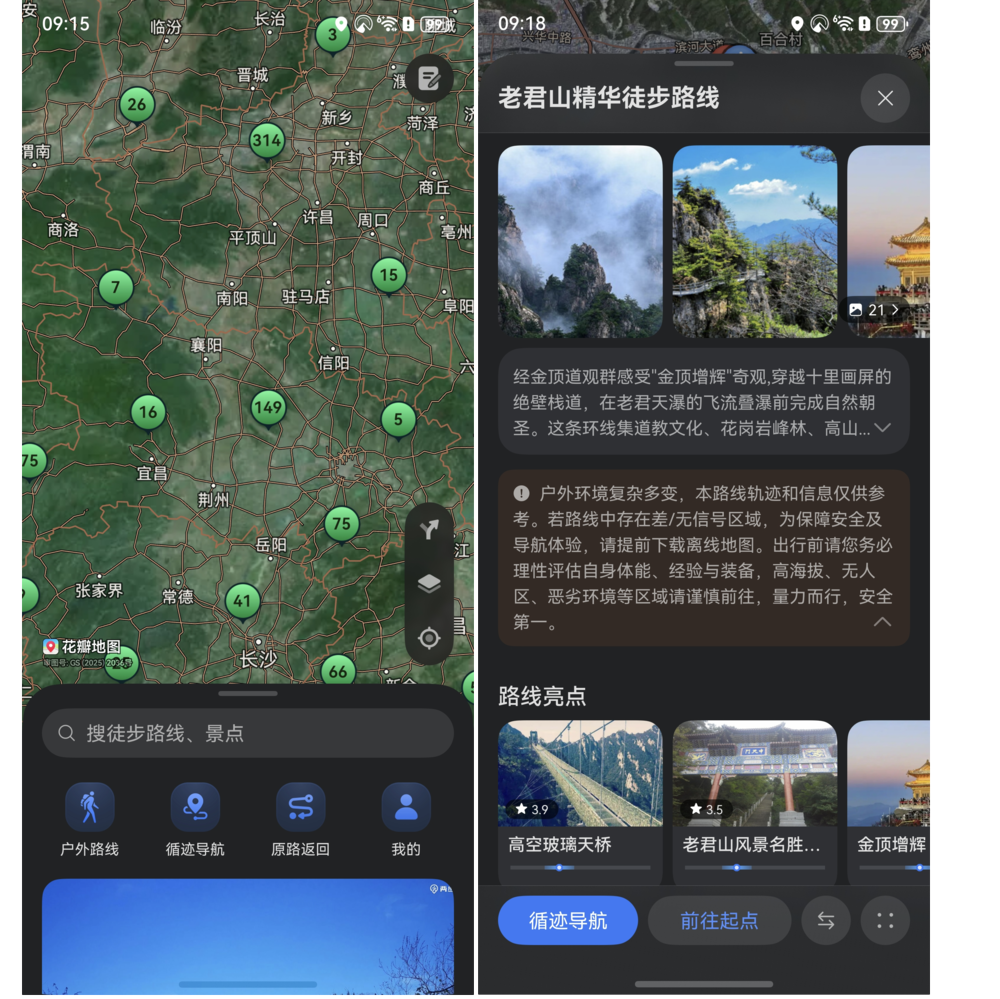1000x999 pixels.
Task: Tap 前往起点 to go to start
Action: click(x=719, y=920)
